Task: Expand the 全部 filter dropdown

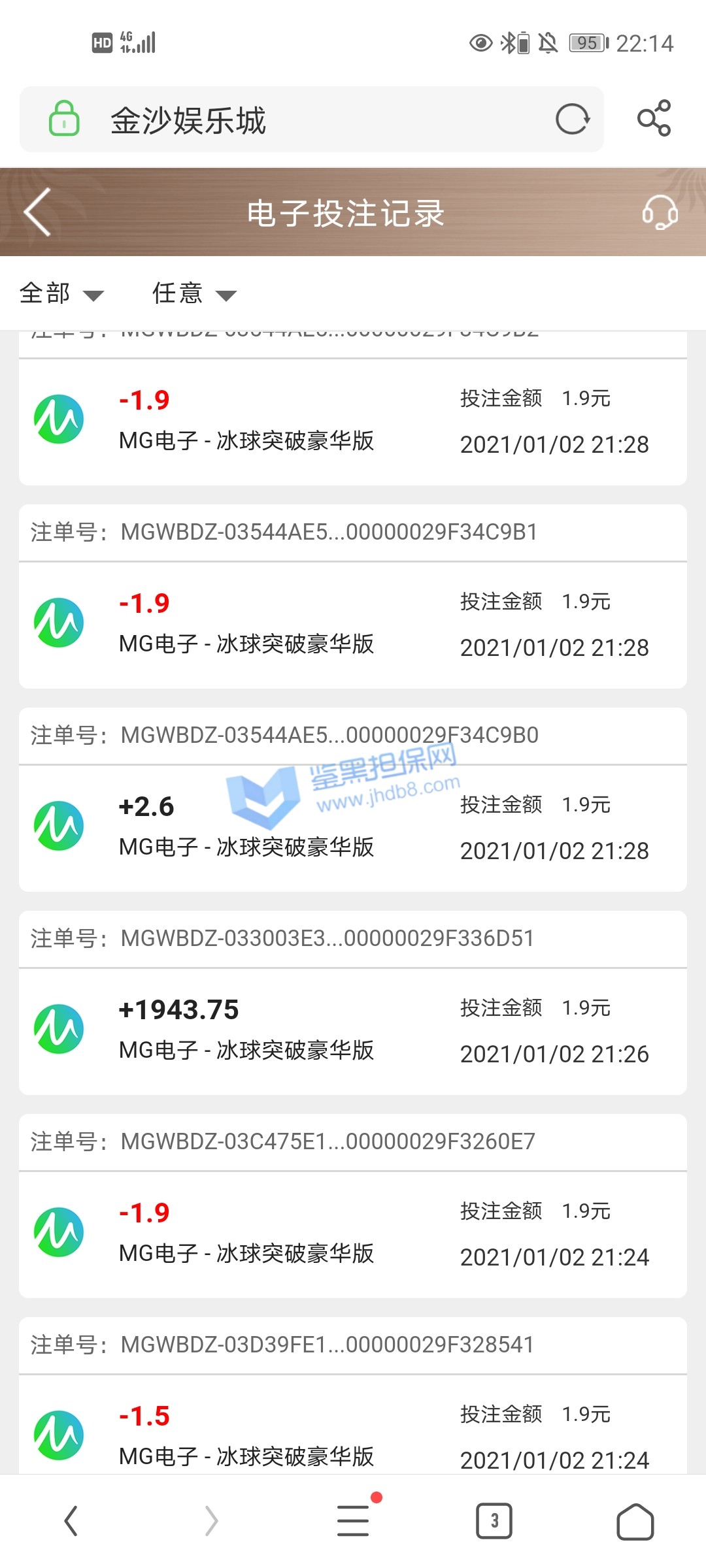Action: pos(61,294)
